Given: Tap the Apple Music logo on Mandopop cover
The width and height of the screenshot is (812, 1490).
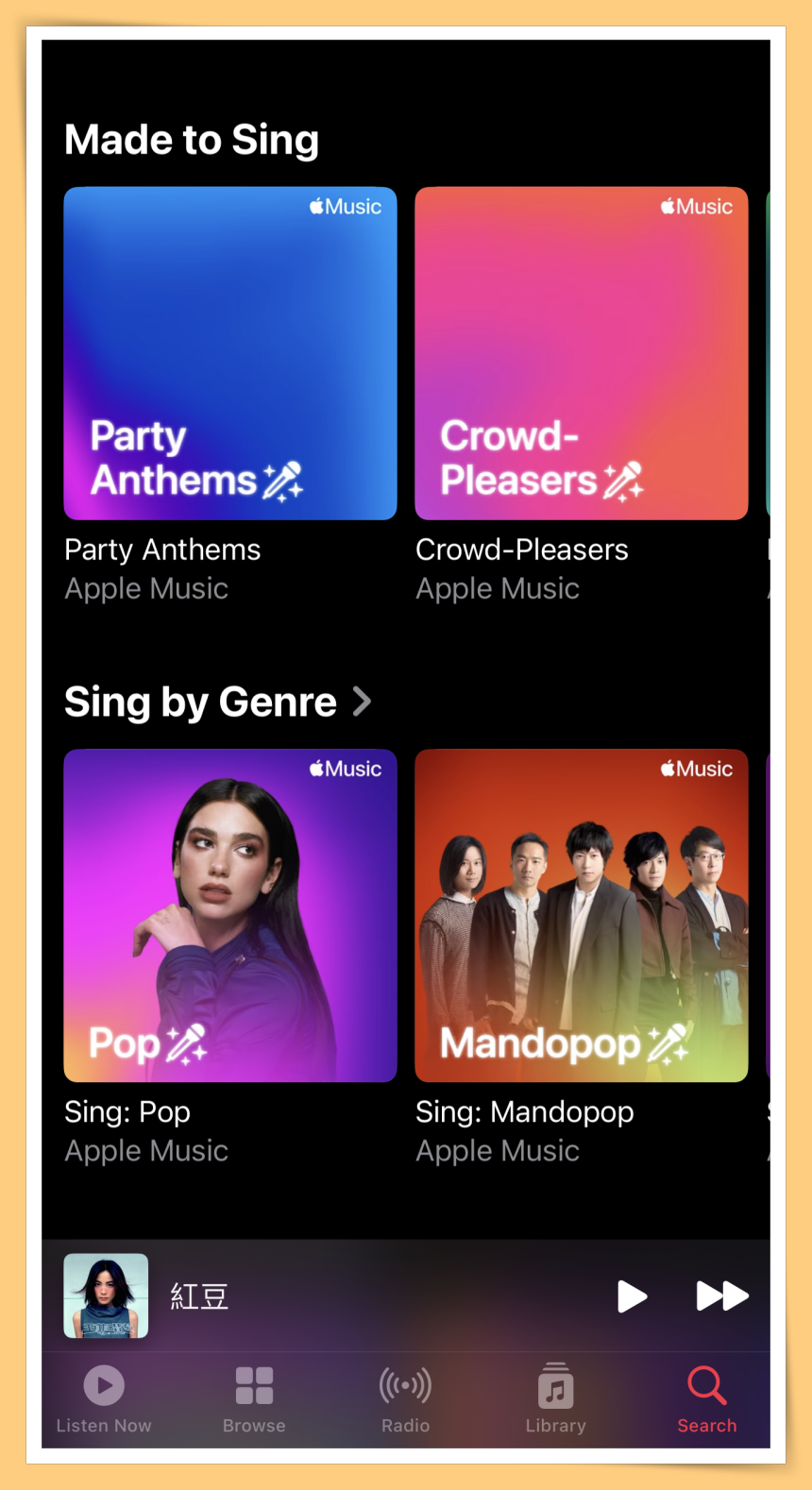Looking at the screenshot, I should pos(696,769).
